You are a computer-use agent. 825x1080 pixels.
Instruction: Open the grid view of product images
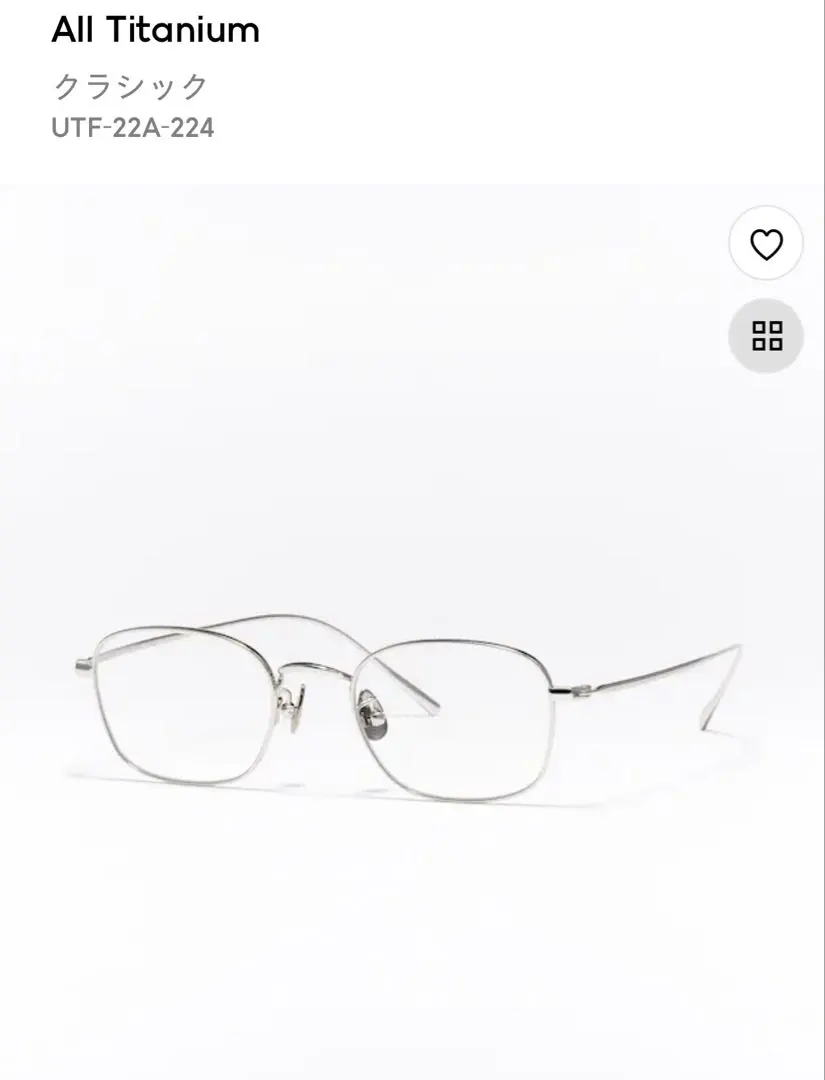tap(766, 336)
